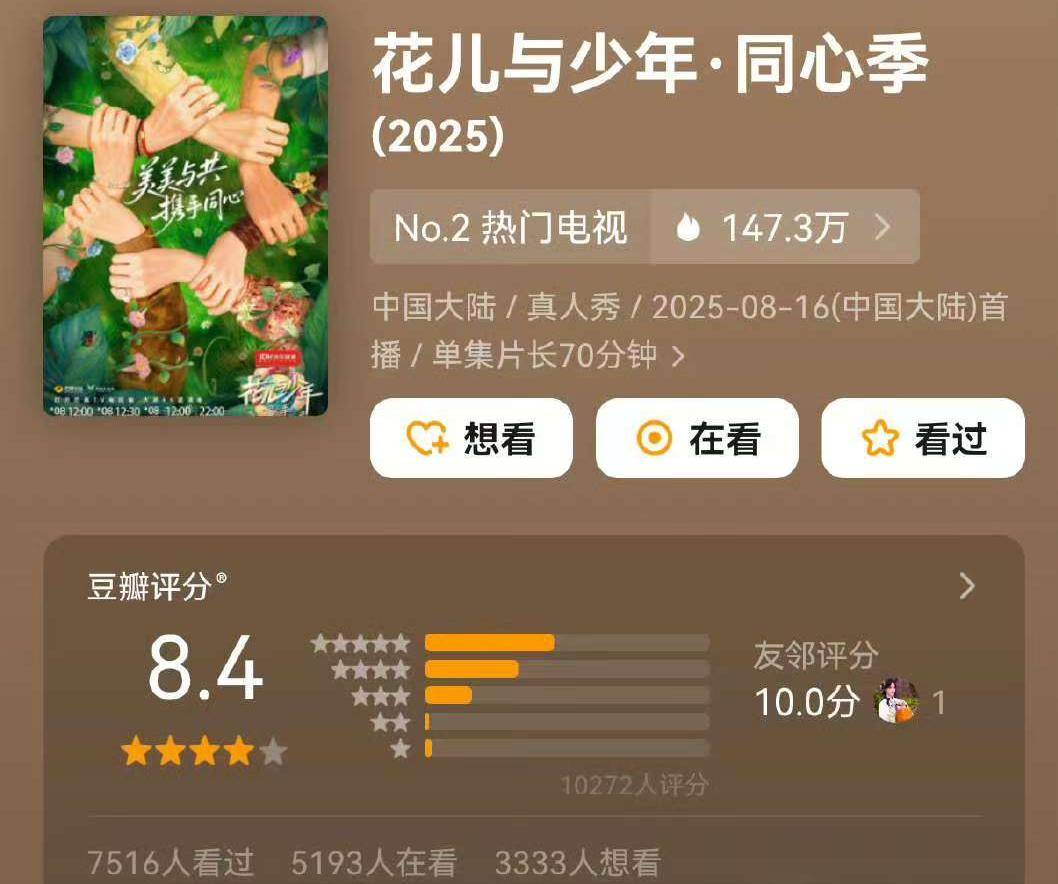
Task: View the show poster image
Action: 185,216
